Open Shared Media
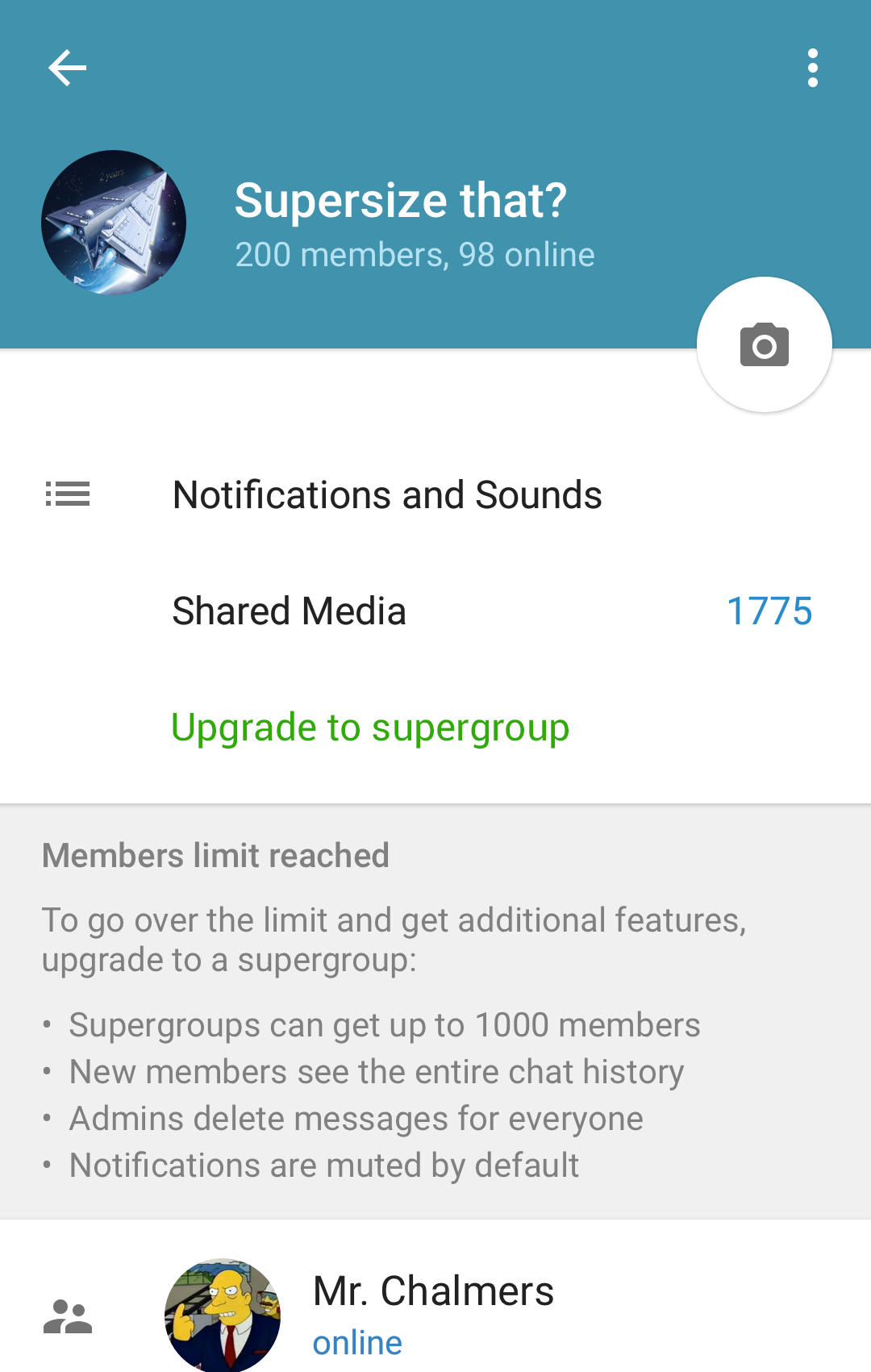Viewport: 871px width, 1372px height. (x=435, y=611)
